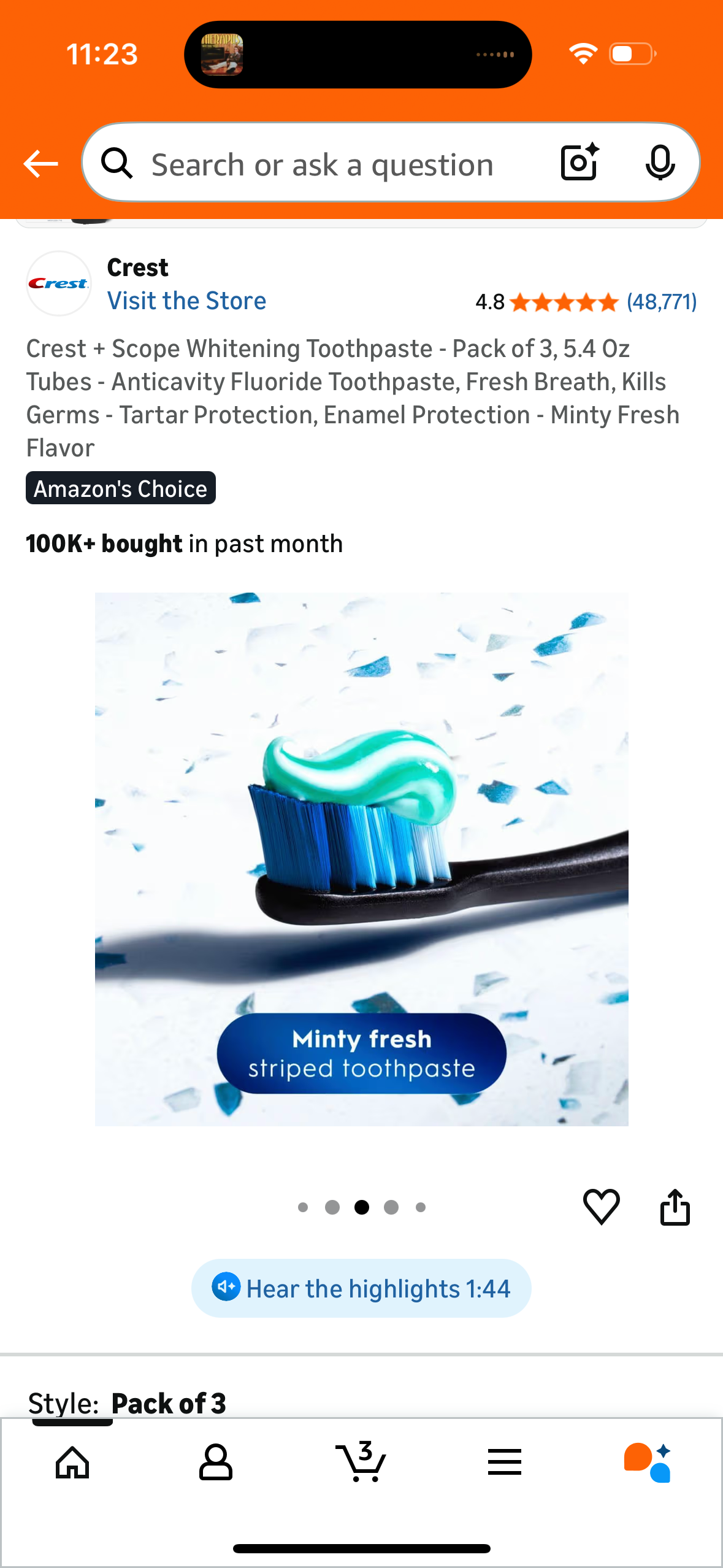Share this product
The width and height of the screenshot is (723, 1568).
click(x=675, y=1207)
